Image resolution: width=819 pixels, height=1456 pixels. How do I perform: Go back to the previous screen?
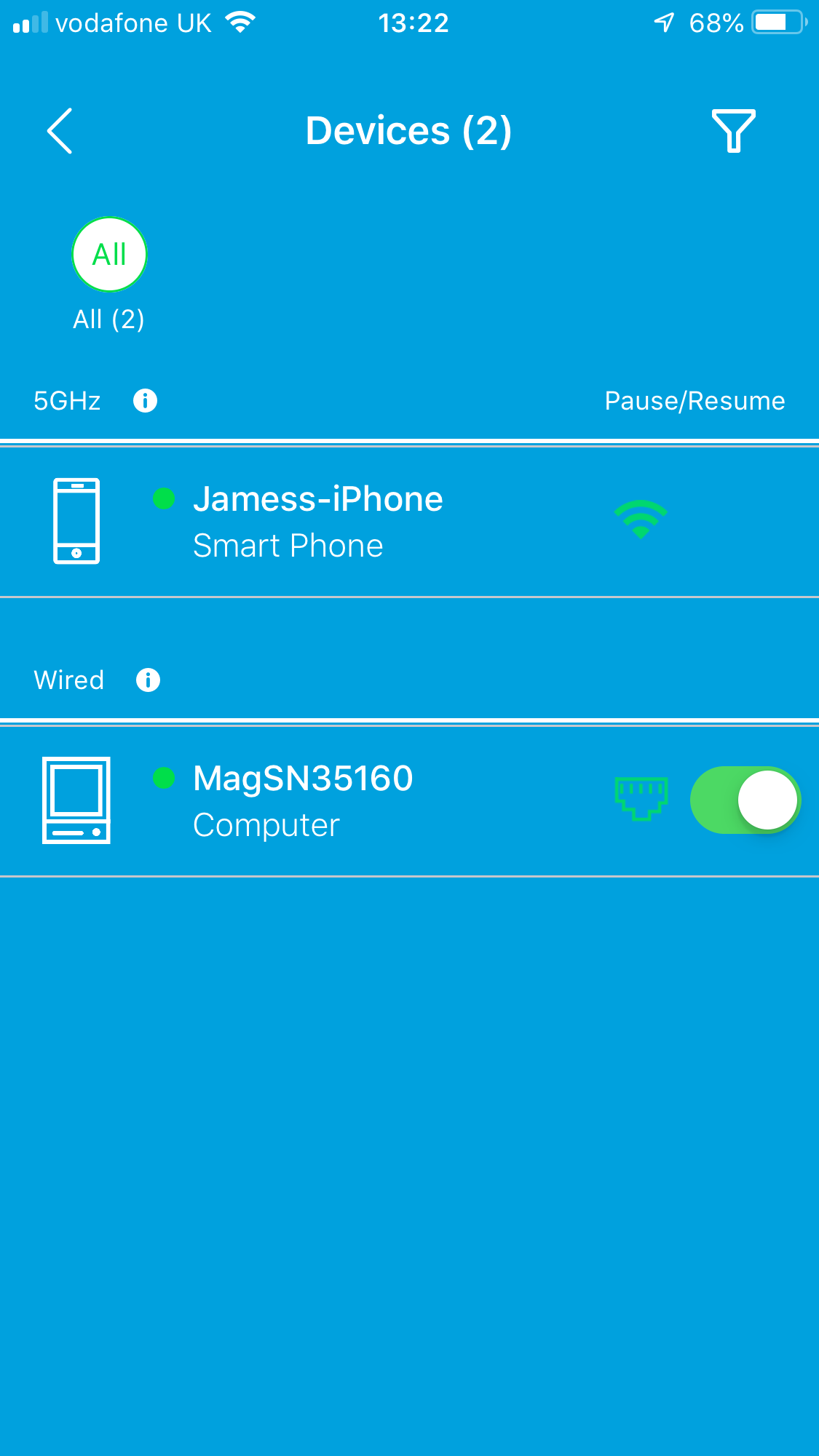[60, 131]
